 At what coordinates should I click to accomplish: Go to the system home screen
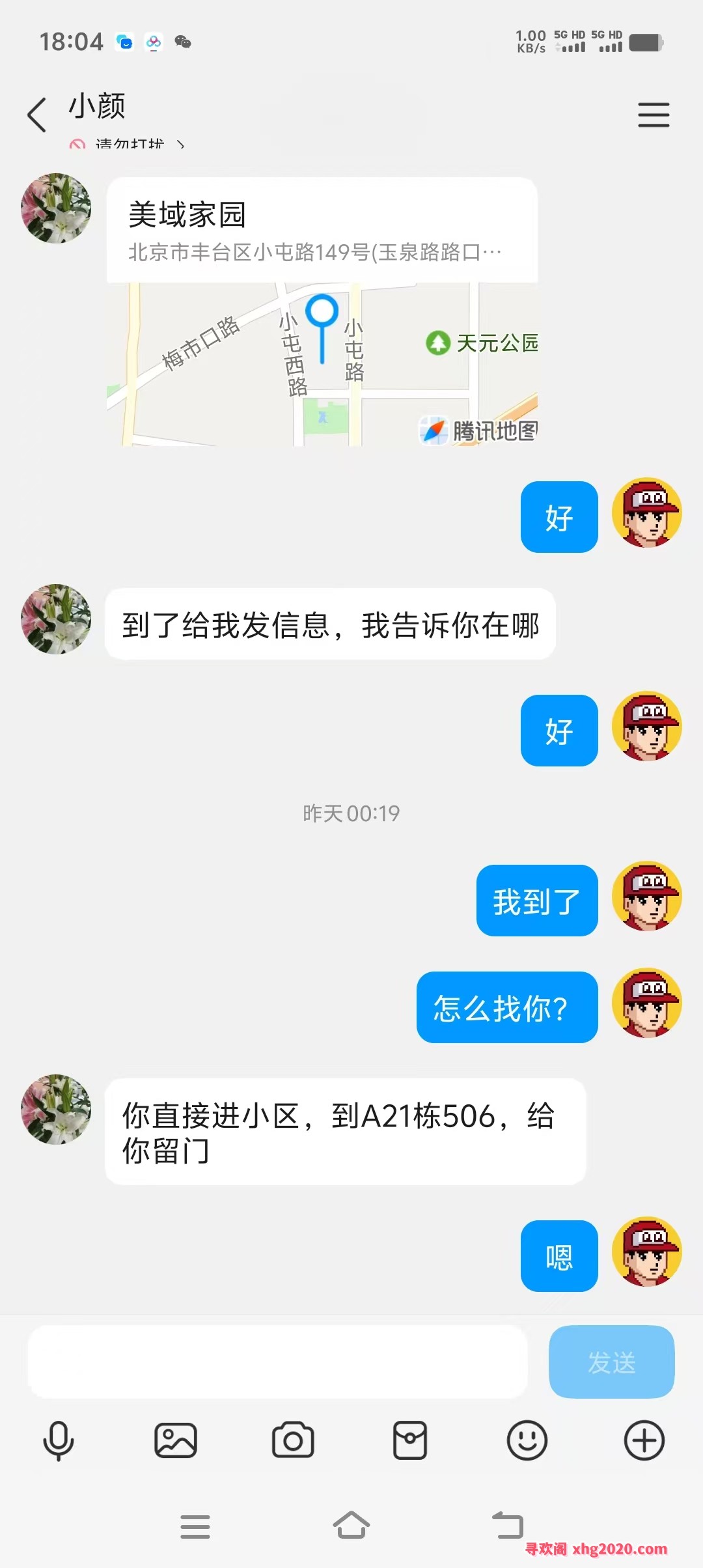[351, 1526]
